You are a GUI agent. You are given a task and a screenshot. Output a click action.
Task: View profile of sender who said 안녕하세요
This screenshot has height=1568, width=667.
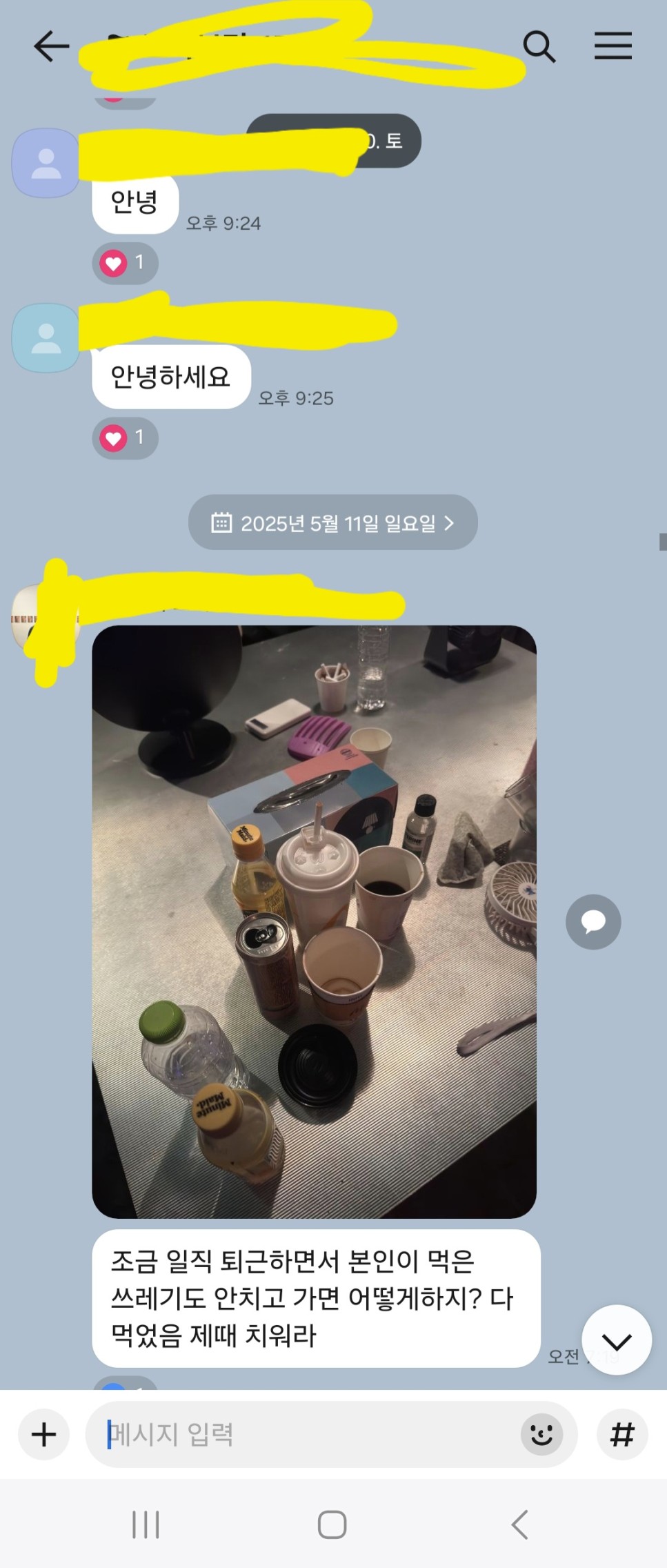[x=46, y=338]
